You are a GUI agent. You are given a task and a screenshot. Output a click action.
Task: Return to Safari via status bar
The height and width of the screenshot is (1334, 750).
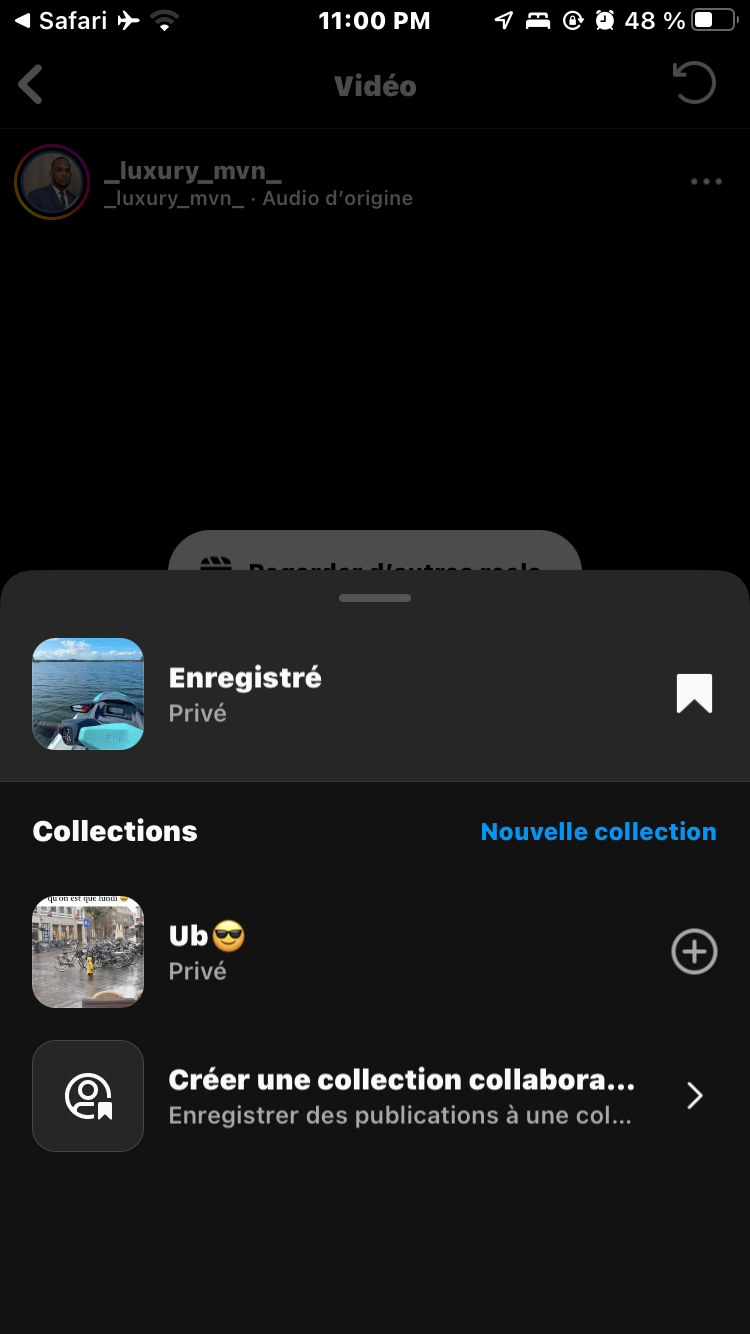point(60,20)
